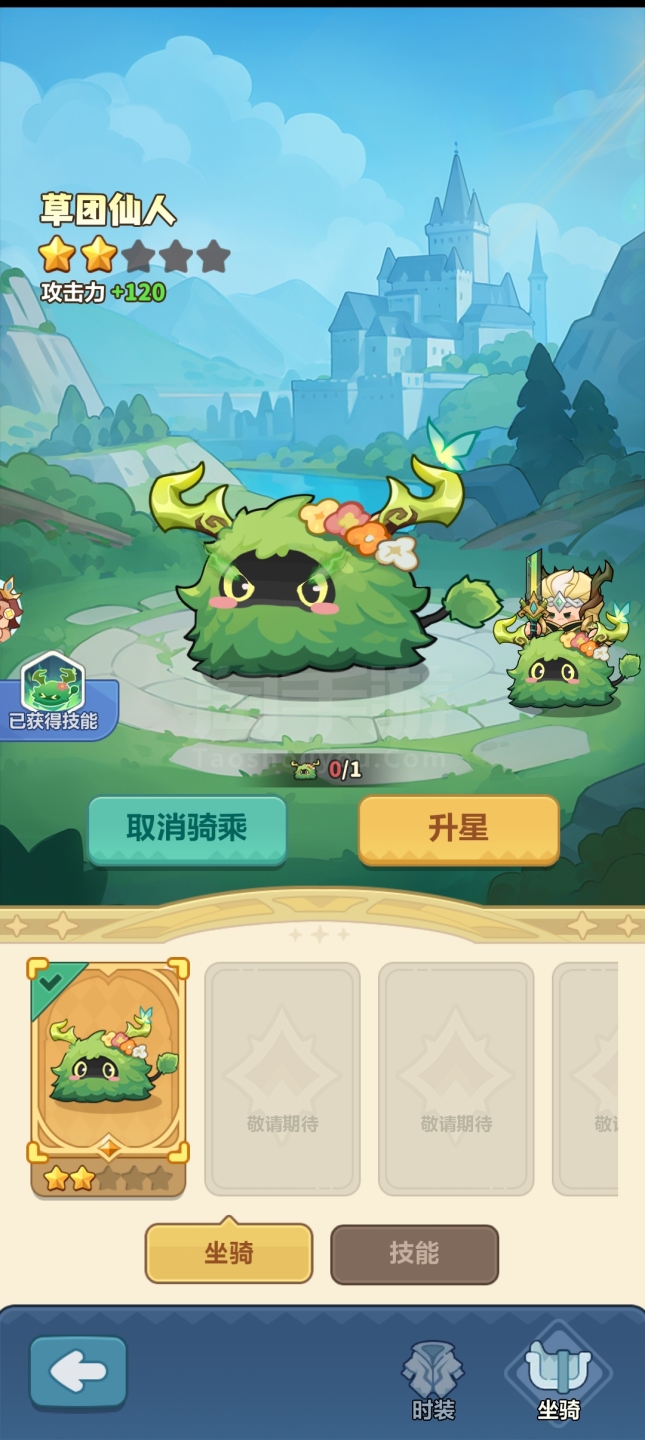Screen dimensions: 645x1440
Task: Open the 坐骑 bottom navigation item
Action: pos(558,1377)
